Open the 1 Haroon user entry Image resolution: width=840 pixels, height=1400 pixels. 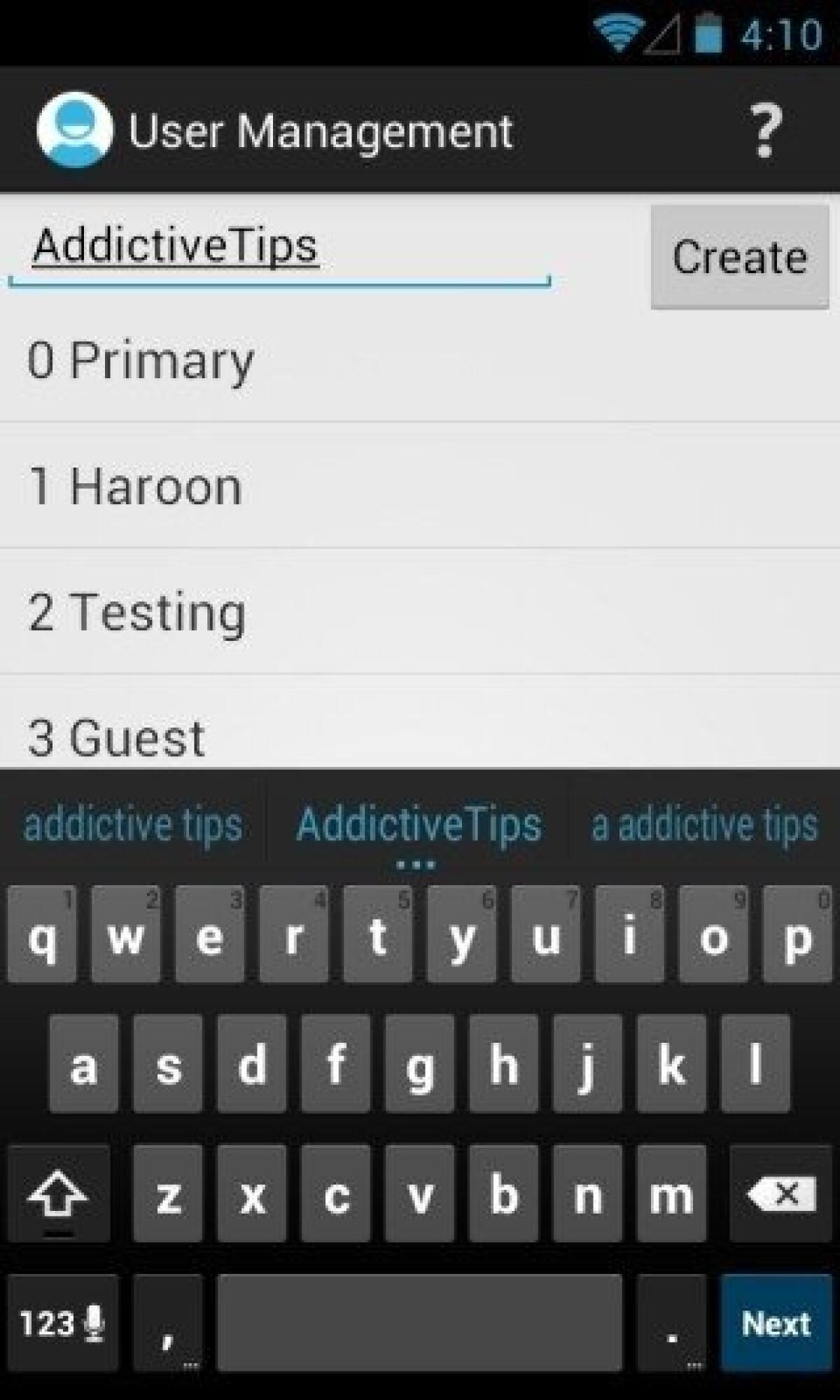(420, 486)
